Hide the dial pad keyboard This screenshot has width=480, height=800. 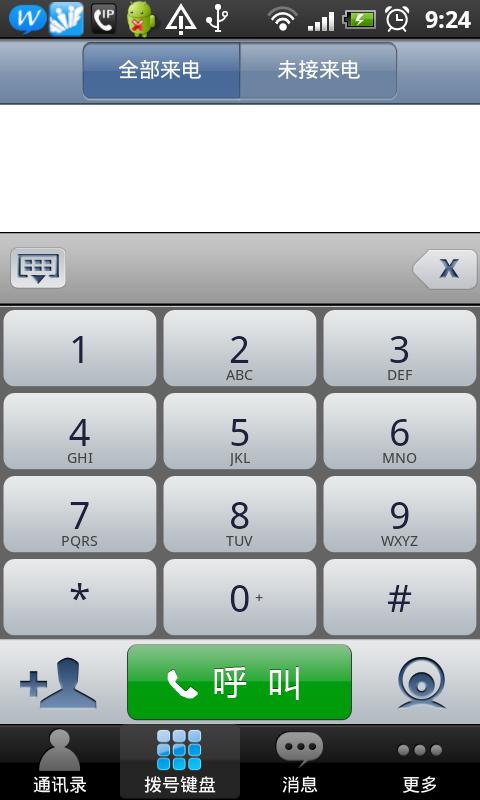tap(38, 268)
